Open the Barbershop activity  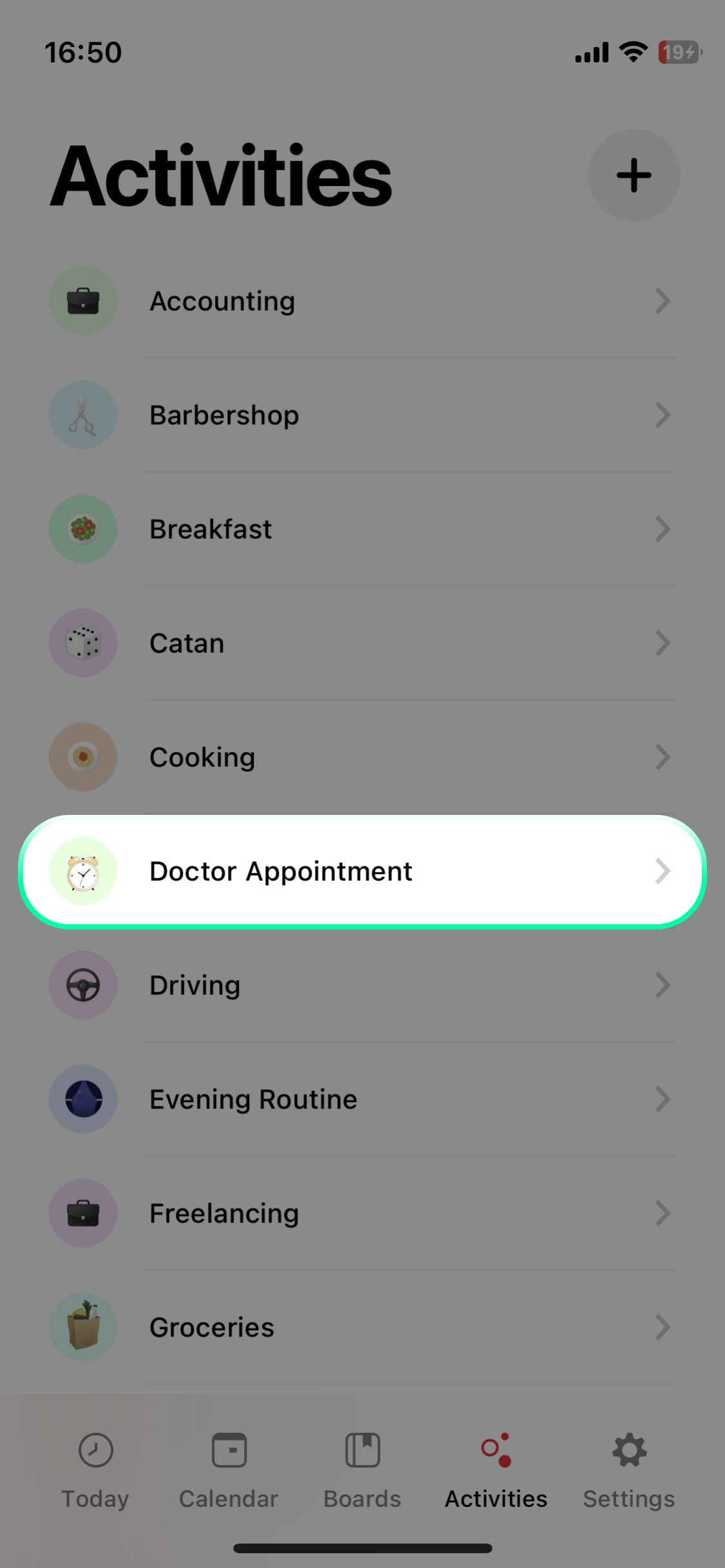362,415
